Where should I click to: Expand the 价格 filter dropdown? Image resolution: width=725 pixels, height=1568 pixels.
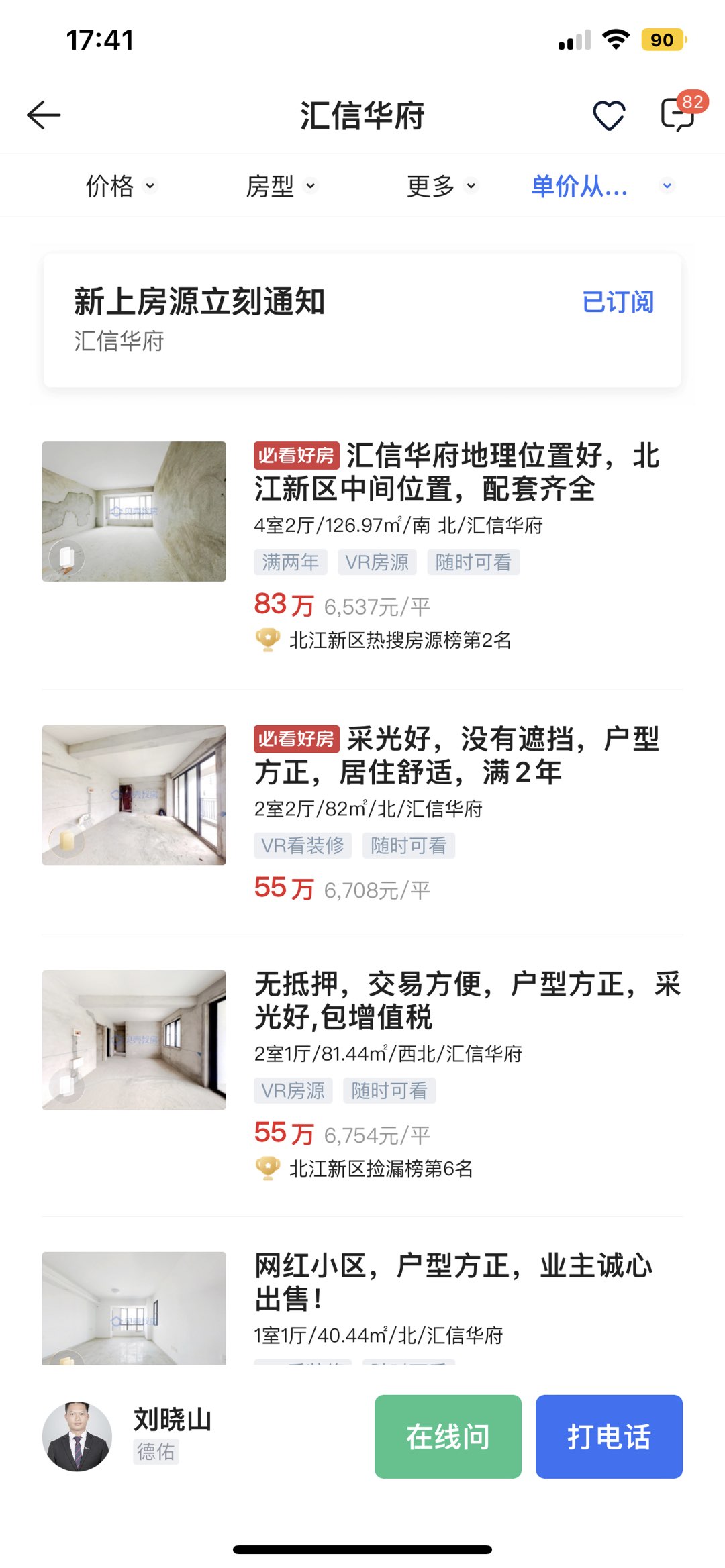(121, 186)
